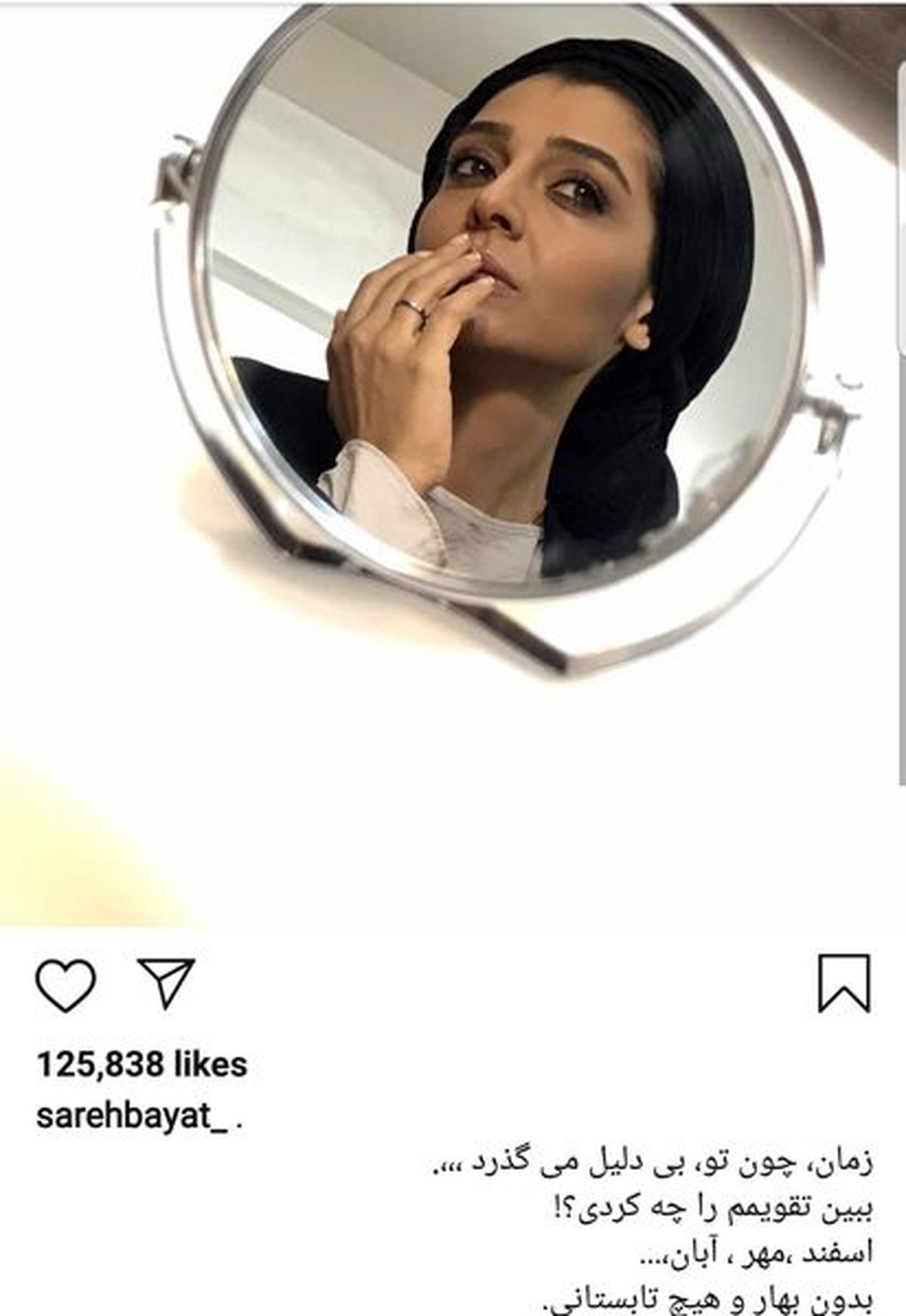The height and width of the screenshot is (1316, 906).
Task: Bookmark this post
Action: point(844,983)
